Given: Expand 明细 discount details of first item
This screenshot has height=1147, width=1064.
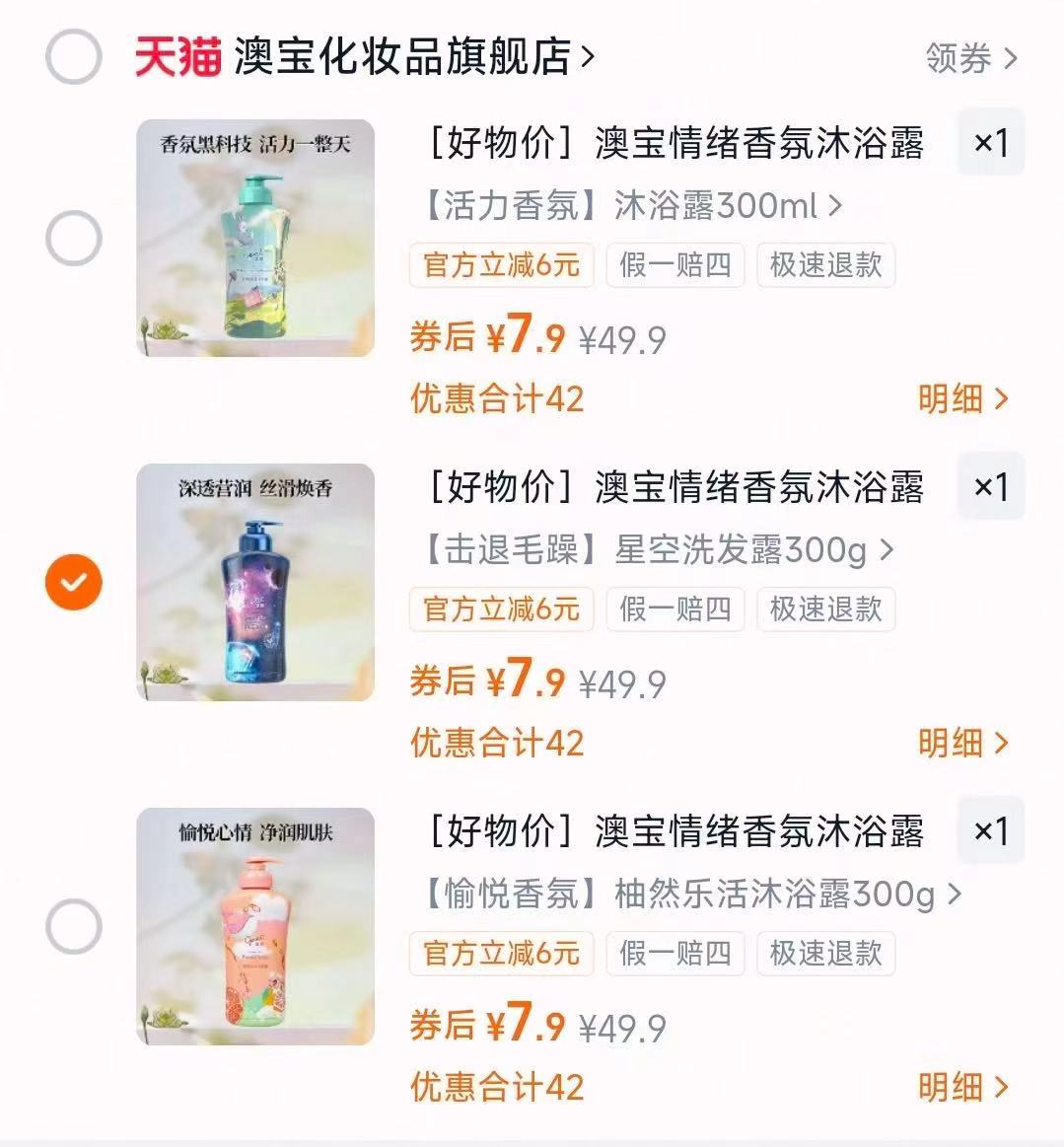Looking at the screenshot, I should 961,398.
